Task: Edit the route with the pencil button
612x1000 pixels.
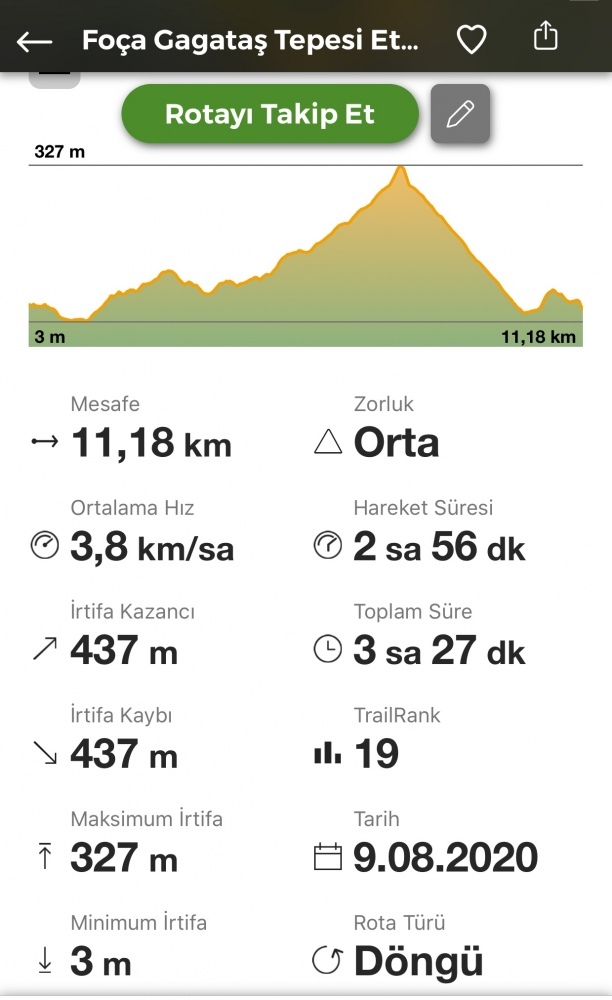Action: tap(460, 114)
